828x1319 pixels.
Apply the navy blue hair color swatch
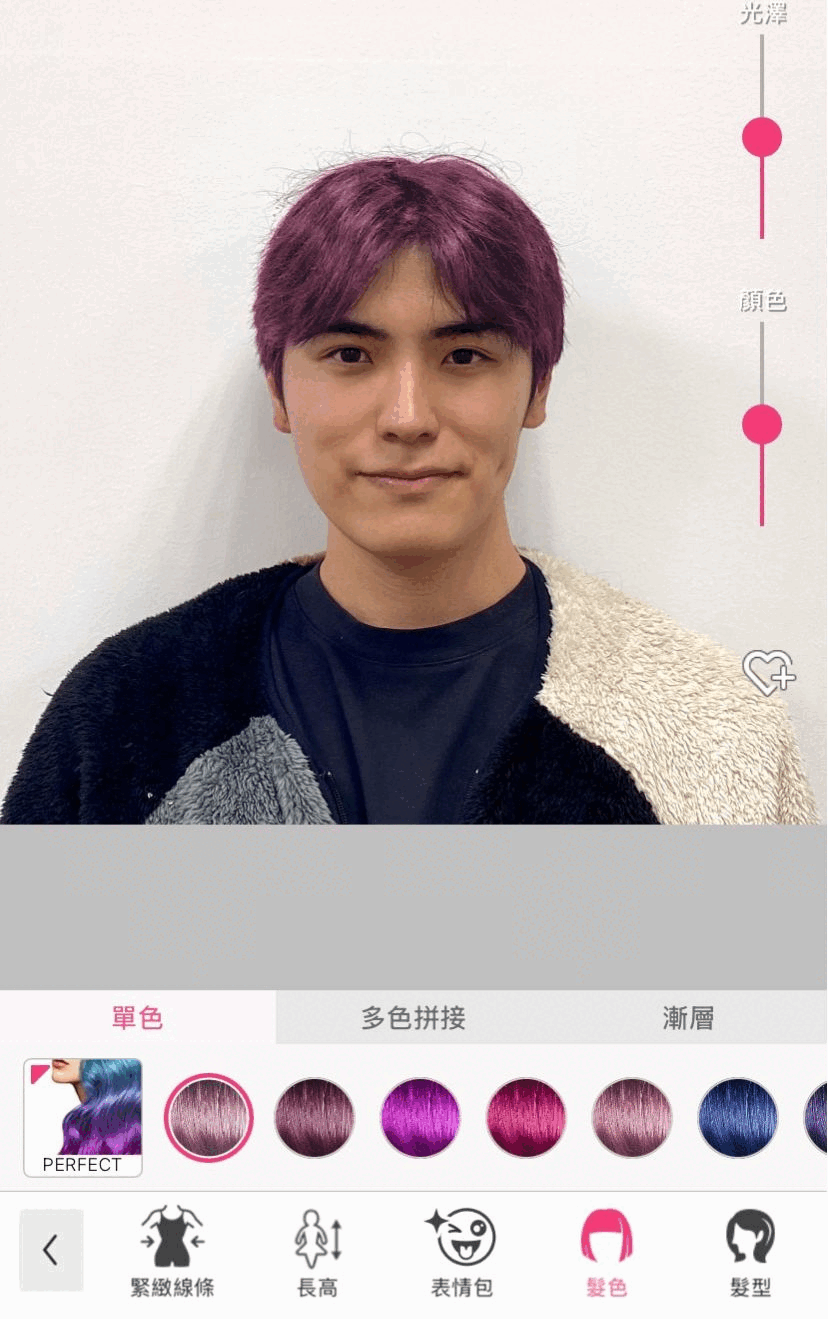pos(738,1117)
